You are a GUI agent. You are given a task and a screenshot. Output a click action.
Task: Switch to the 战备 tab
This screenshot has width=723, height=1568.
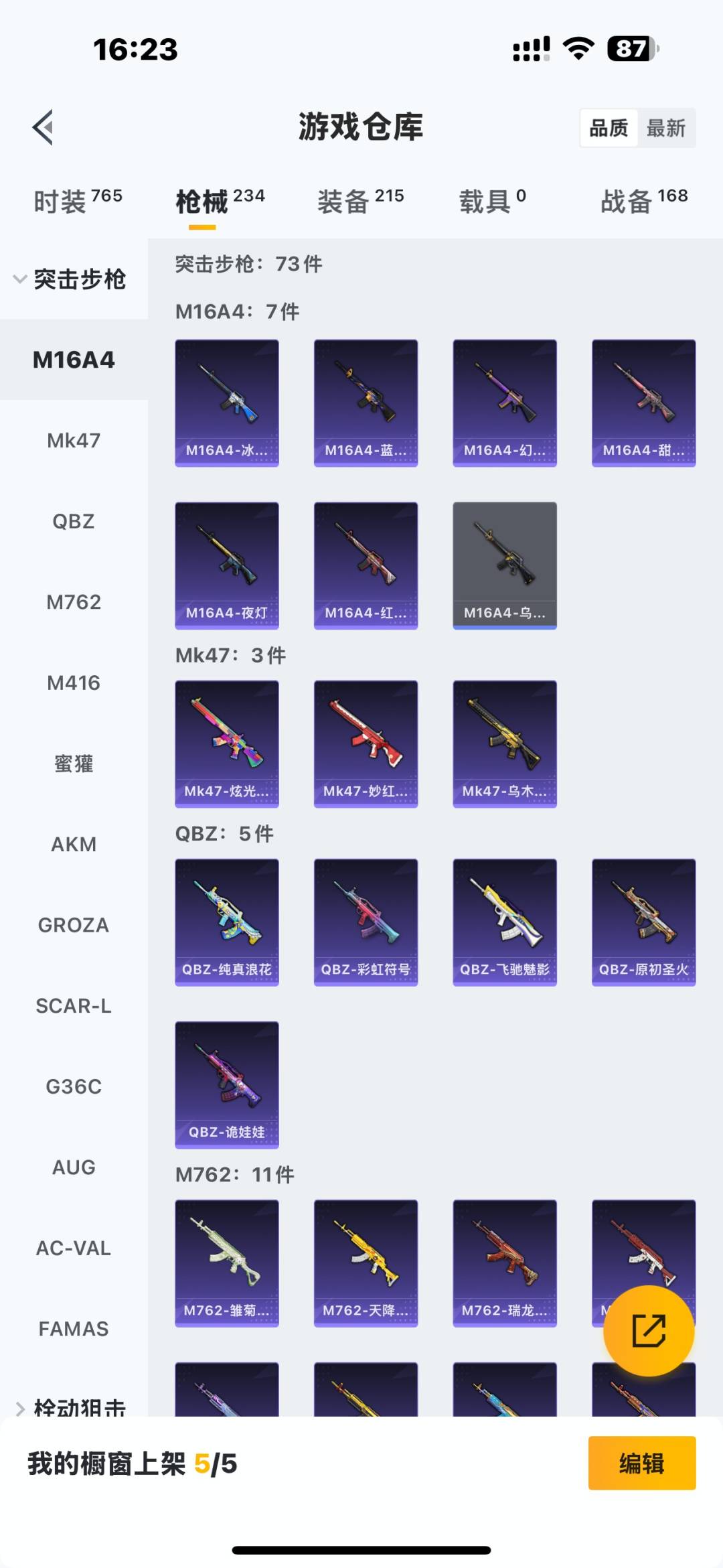pyautogui.click(x=643, y=200)
